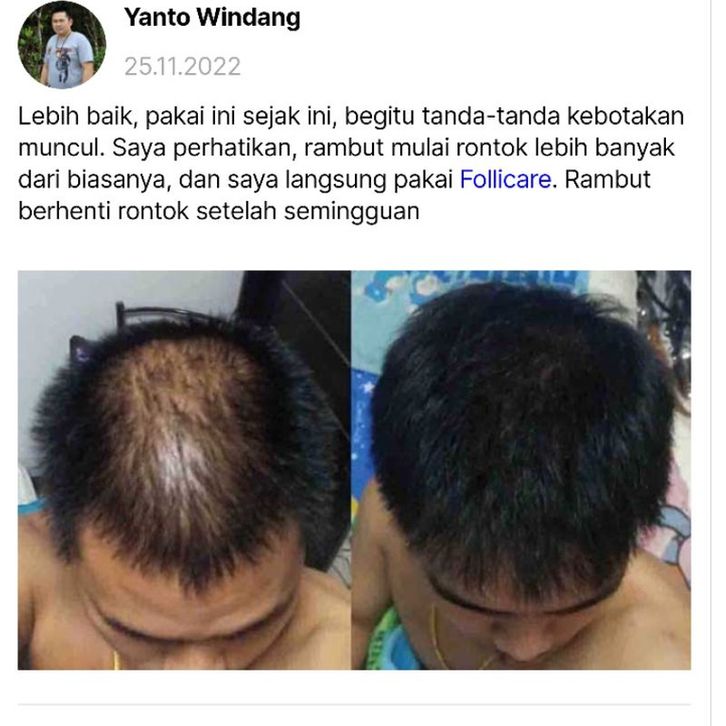Open the before-and-after hair photo
Viewport: 726px width, 726px height.
click(354, 469)
